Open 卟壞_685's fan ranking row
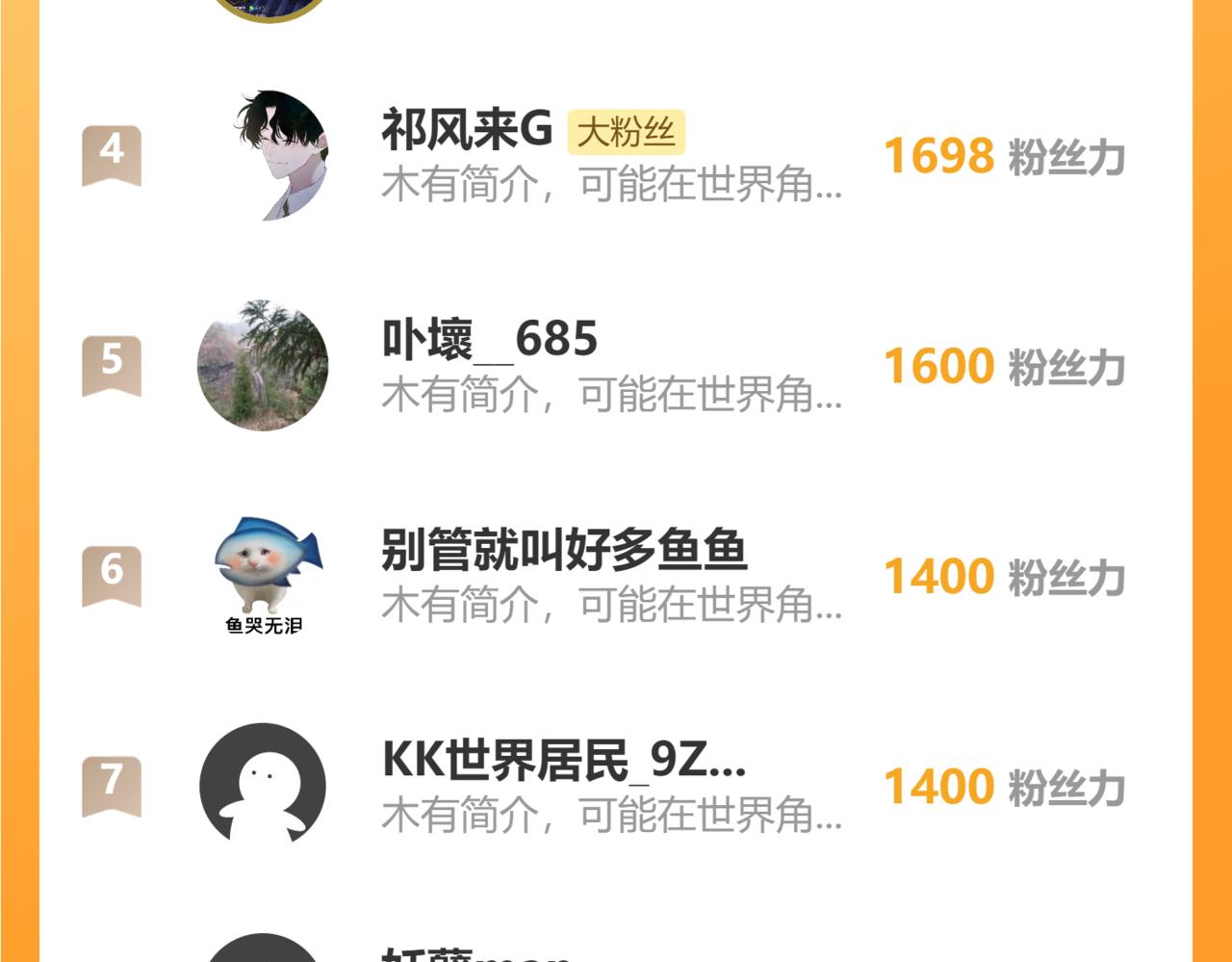 [616, 366]
